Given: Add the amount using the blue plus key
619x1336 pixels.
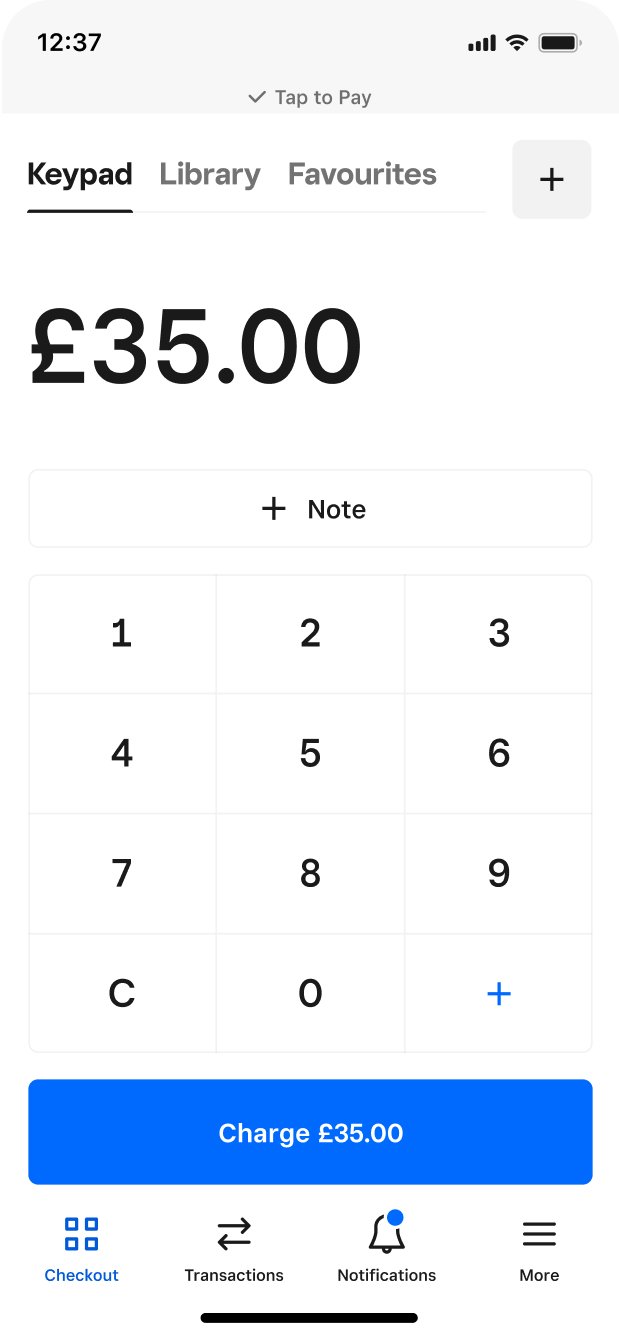Looking at the screenshot, I should pos(498,994).
